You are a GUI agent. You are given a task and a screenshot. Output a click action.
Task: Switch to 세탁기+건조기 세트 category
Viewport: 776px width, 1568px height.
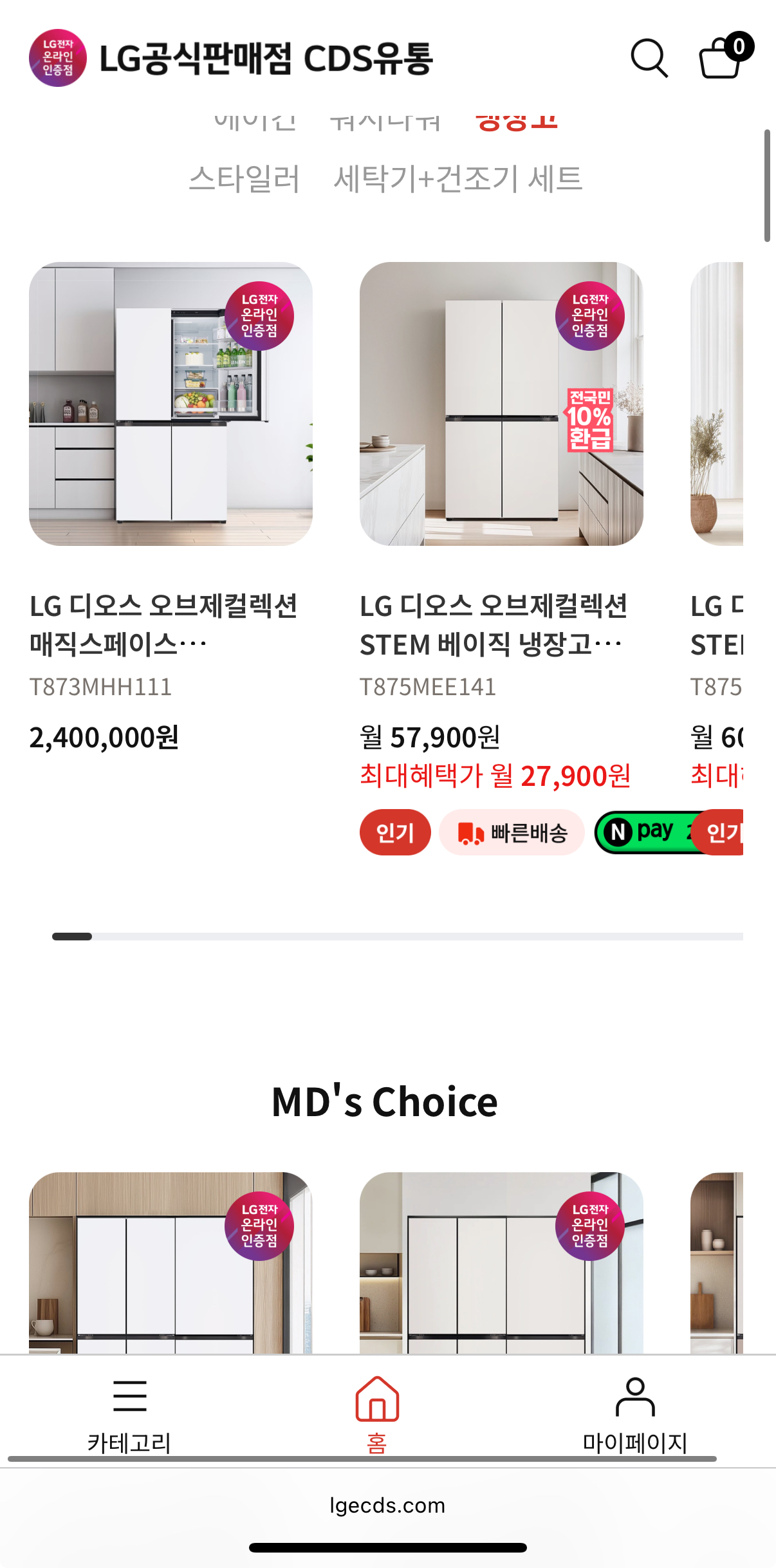457,179
